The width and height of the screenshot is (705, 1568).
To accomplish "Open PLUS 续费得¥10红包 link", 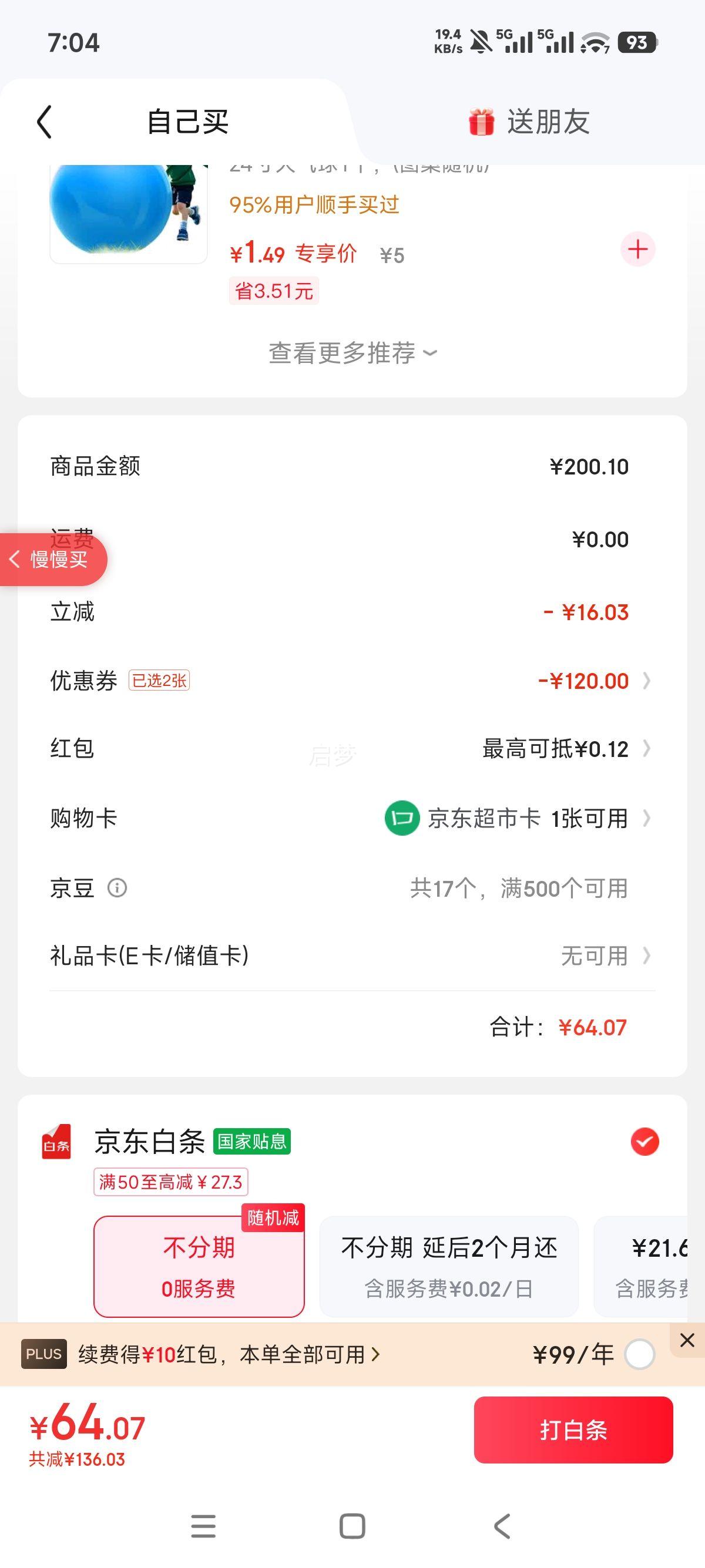I will pos(229,1354).
